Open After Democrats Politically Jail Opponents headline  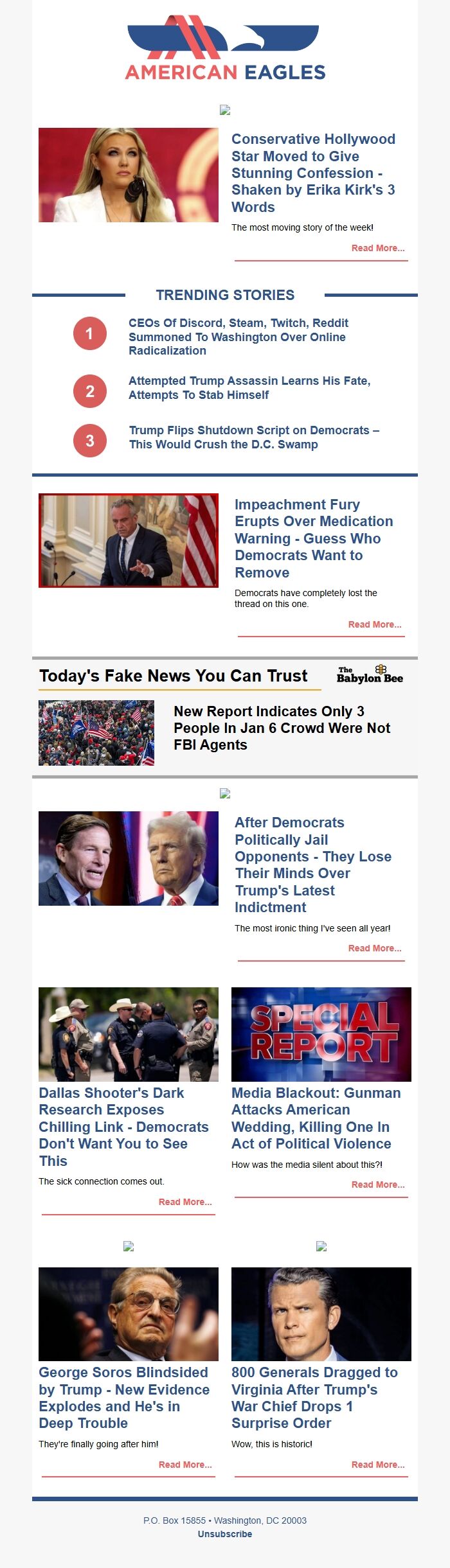click(313, 865)
